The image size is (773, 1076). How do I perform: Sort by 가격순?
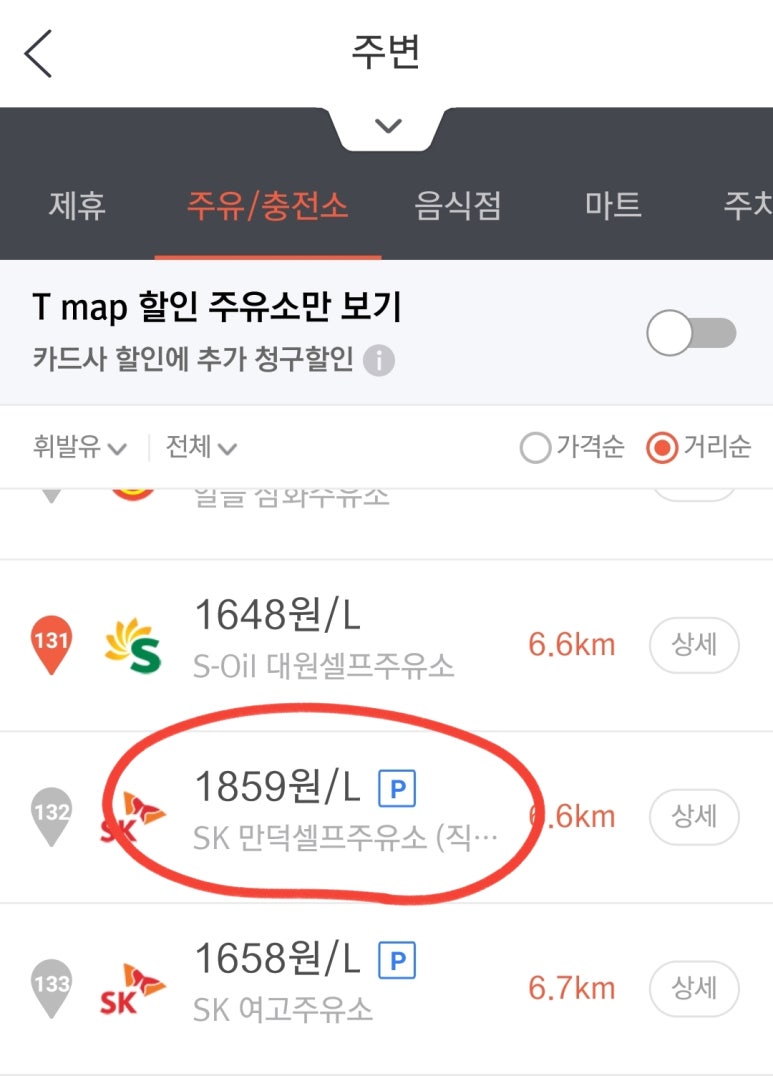pyautogui.click(x=572, y=447)
